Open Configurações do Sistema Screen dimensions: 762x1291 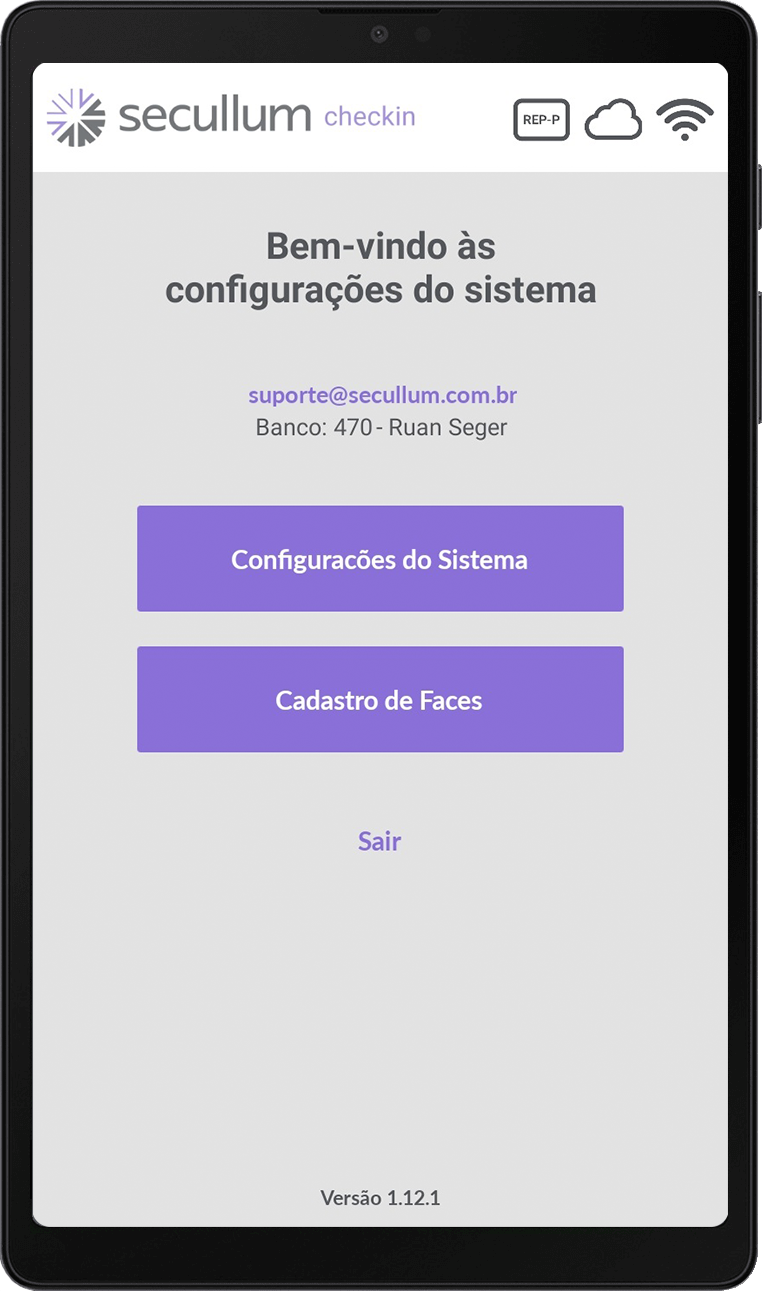tap(380, 559)
